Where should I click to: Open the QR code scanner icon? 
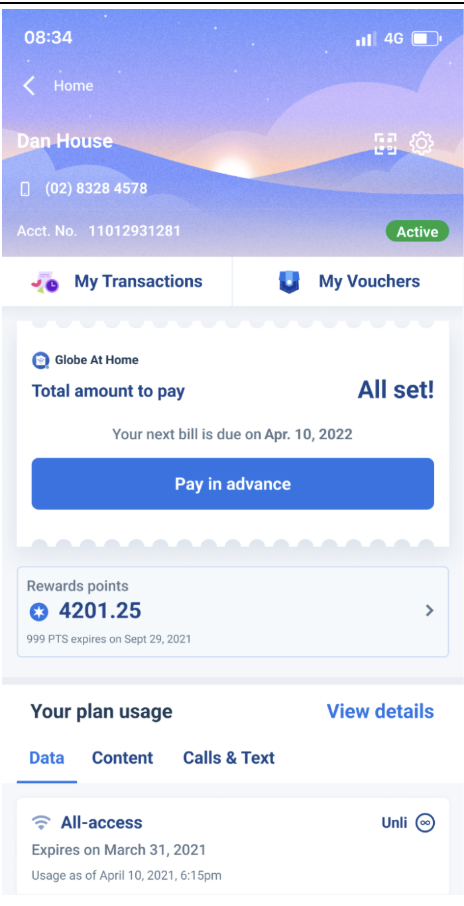pyautogui.click(x=385, y=143)
